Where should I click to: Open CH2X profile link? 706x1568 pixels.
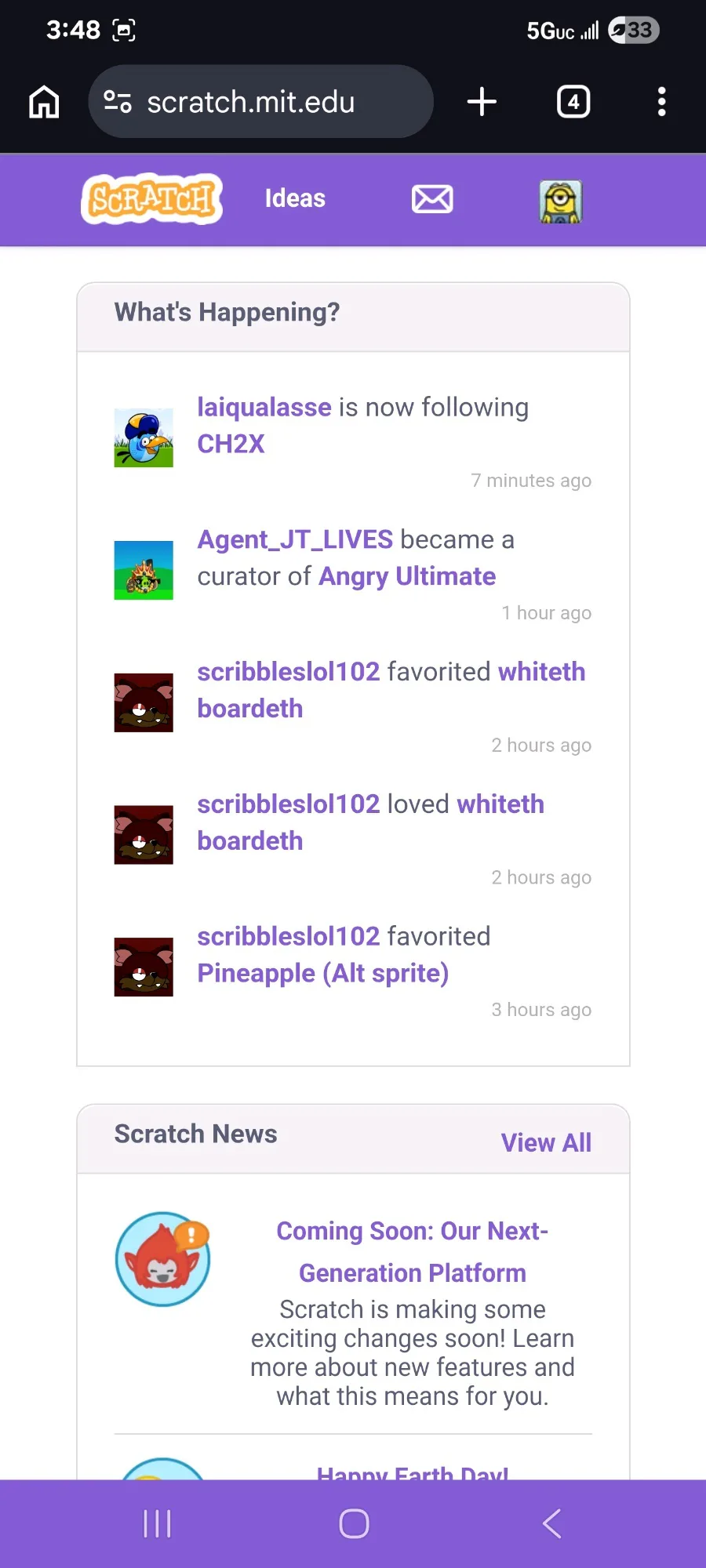pos(231,444)
